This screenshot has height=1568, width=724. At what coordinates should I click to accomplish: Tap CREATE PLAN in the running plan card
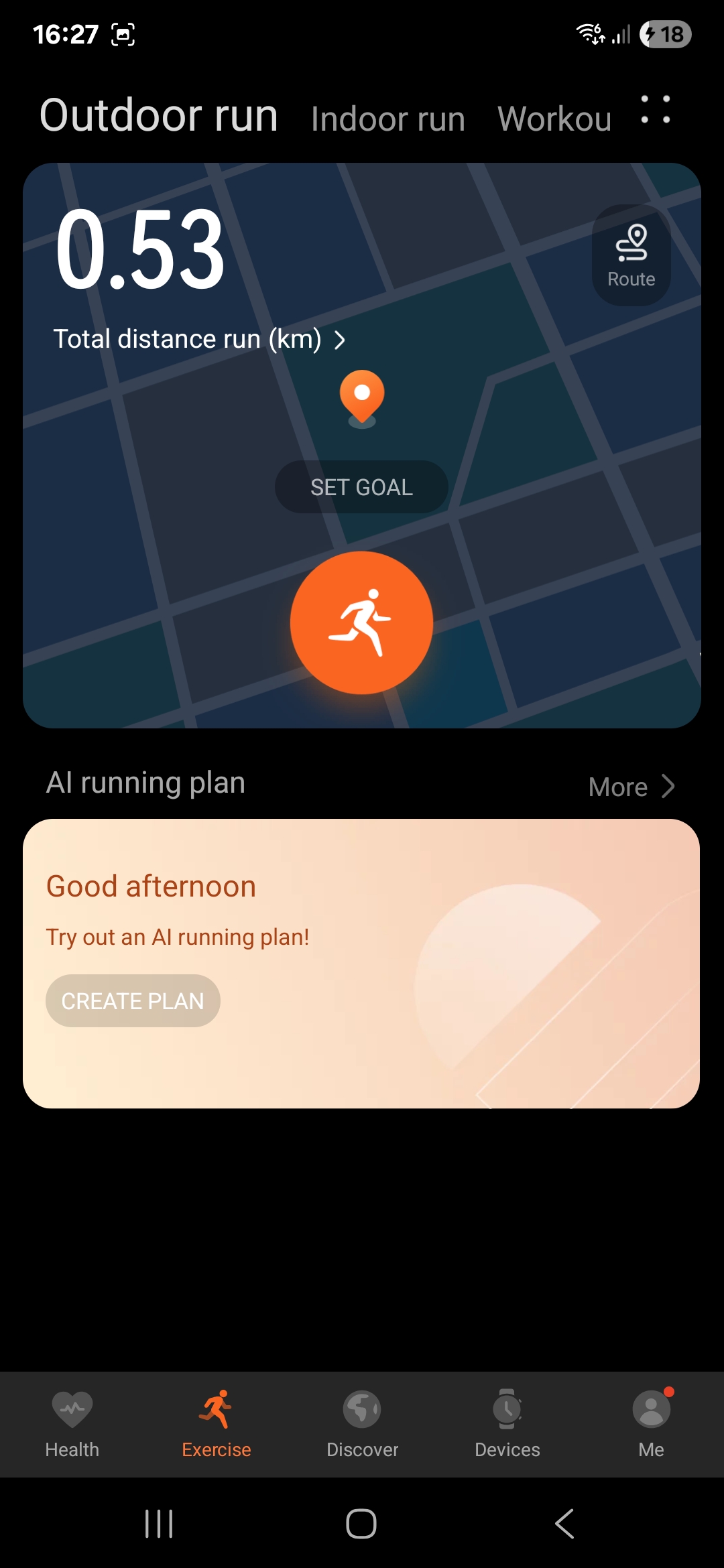[x=133, y=1001]
